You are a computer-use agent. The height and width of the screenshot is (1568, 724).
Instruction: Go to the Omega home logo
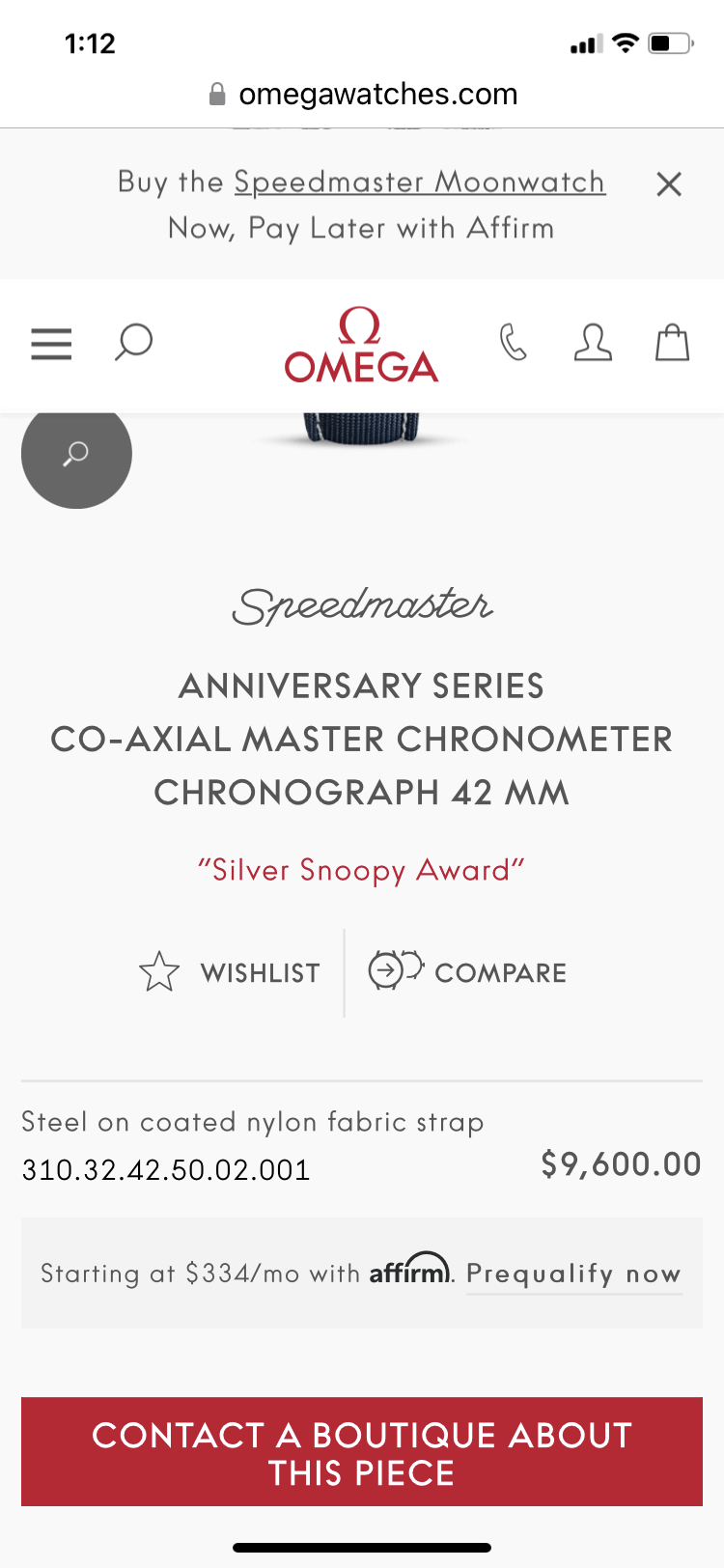pos(361,346)
